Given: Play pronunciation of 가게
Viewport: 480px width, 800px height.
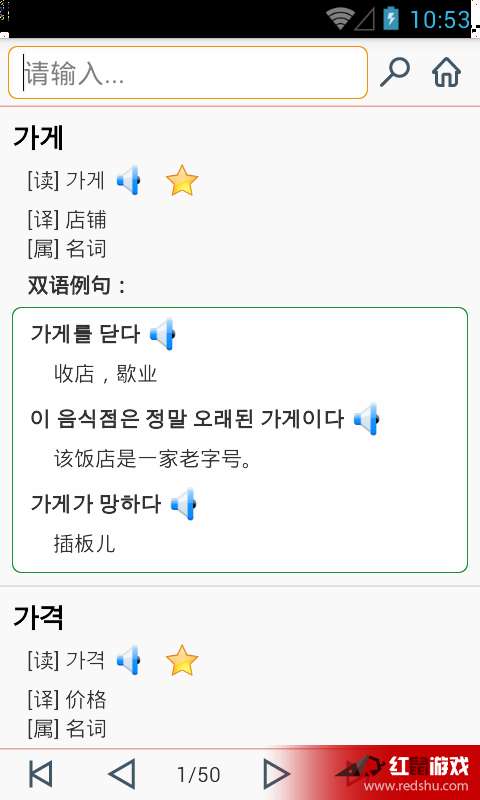Looking at the screenshot, I should point(128,180).
